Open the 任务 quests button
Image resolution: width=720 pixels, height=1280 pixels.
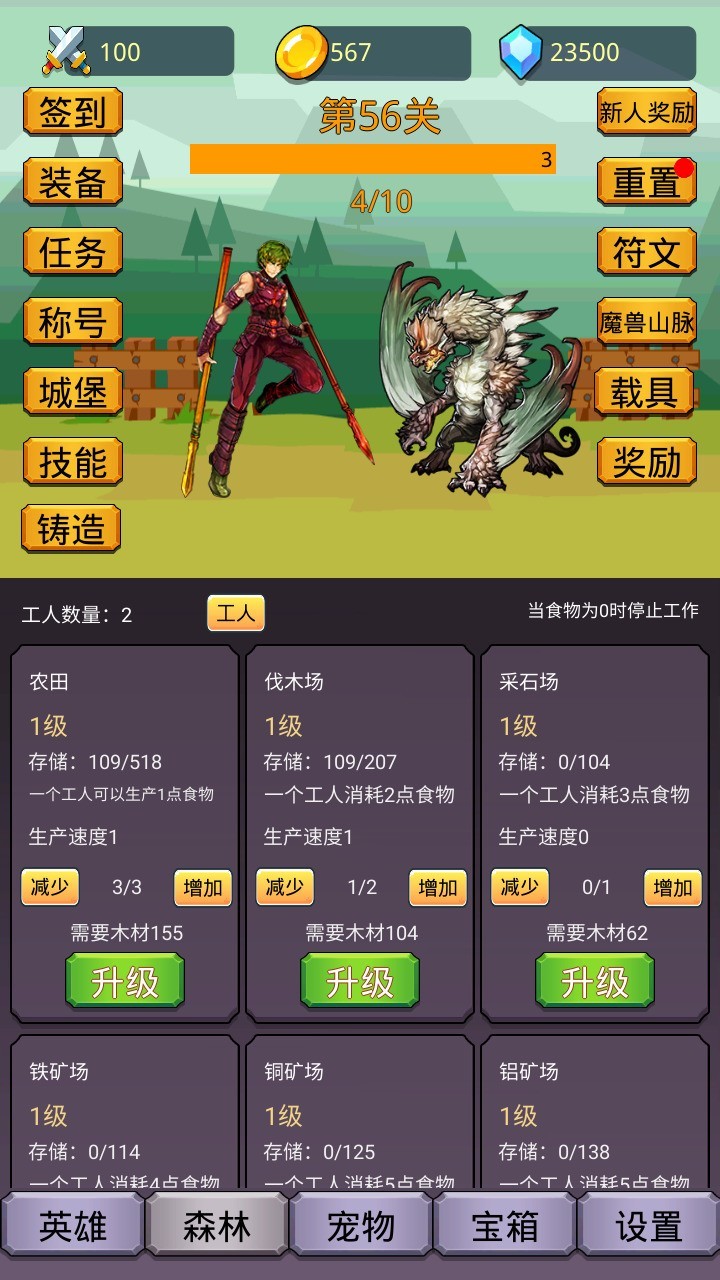point(72,251)
